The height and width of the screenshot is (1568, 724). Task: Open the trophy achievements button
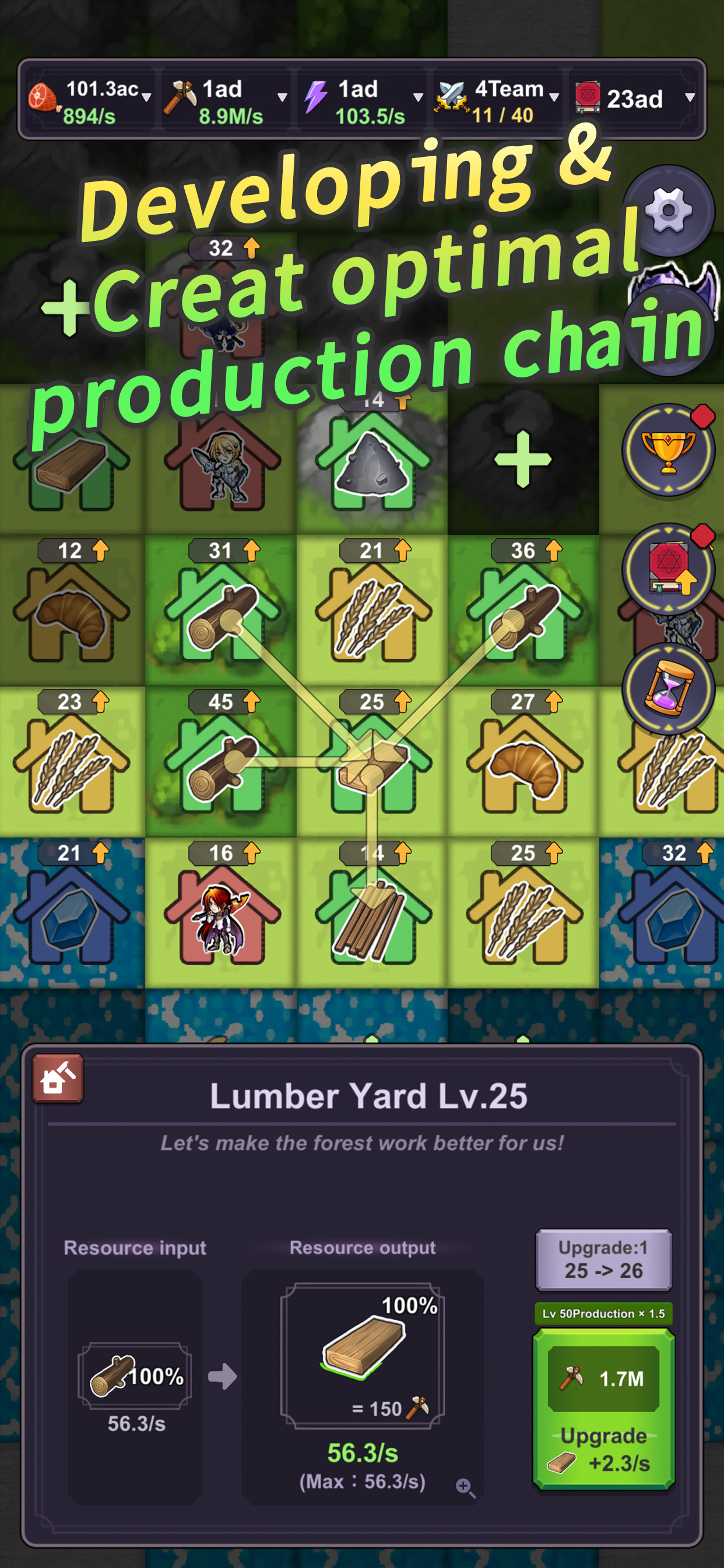click(668, 450)
